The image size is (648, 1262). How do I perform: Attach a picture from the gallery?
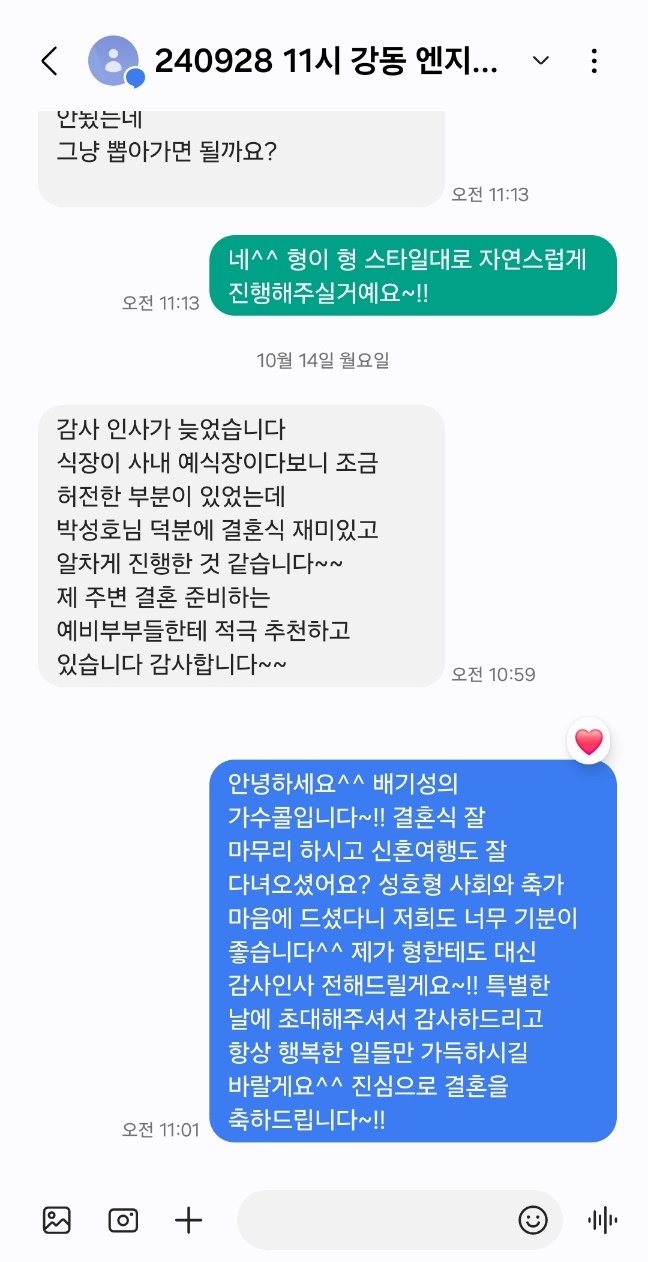(57, 1219)
